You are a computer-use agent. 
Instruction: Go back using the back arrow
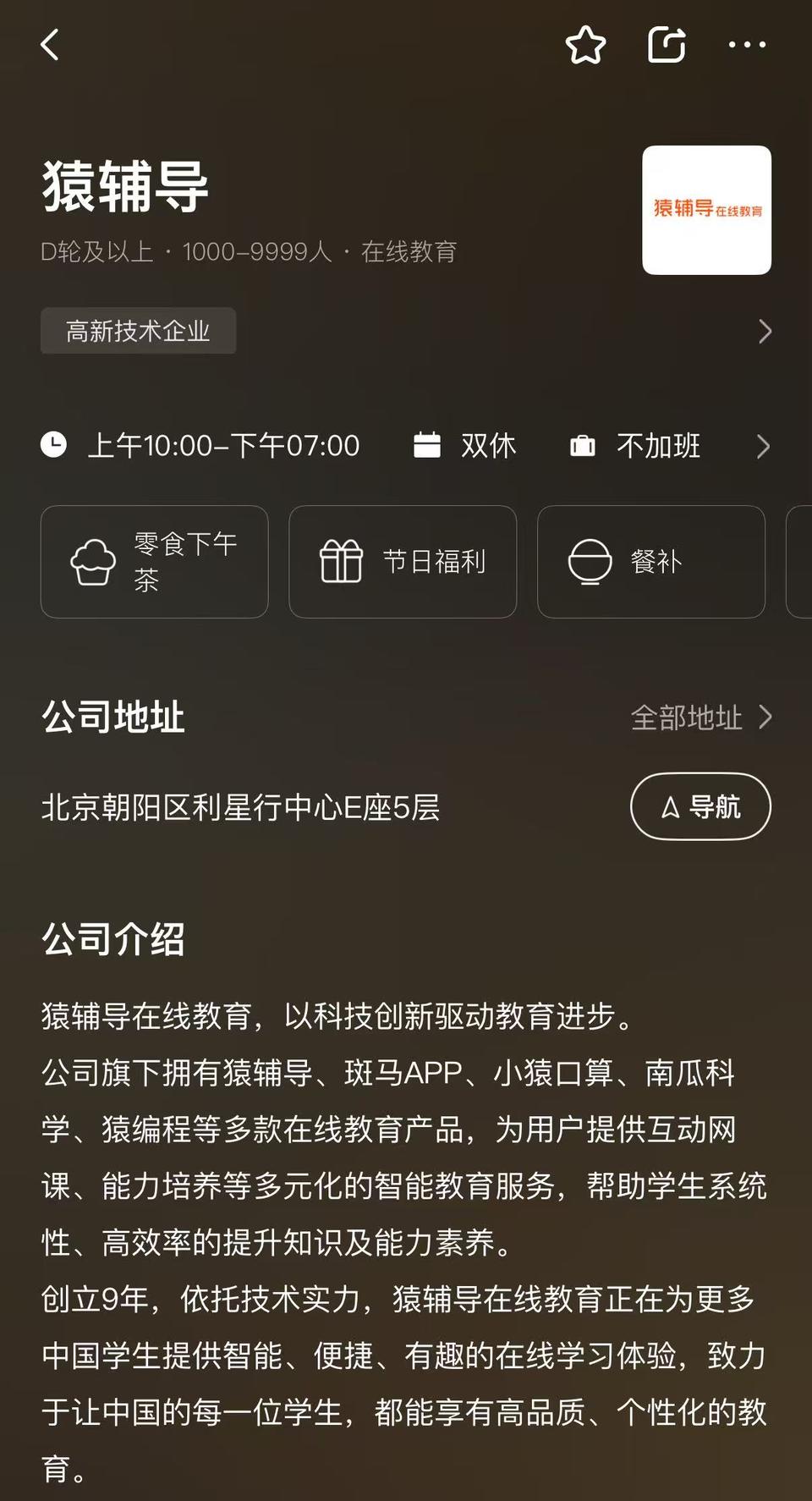(51, 45)
